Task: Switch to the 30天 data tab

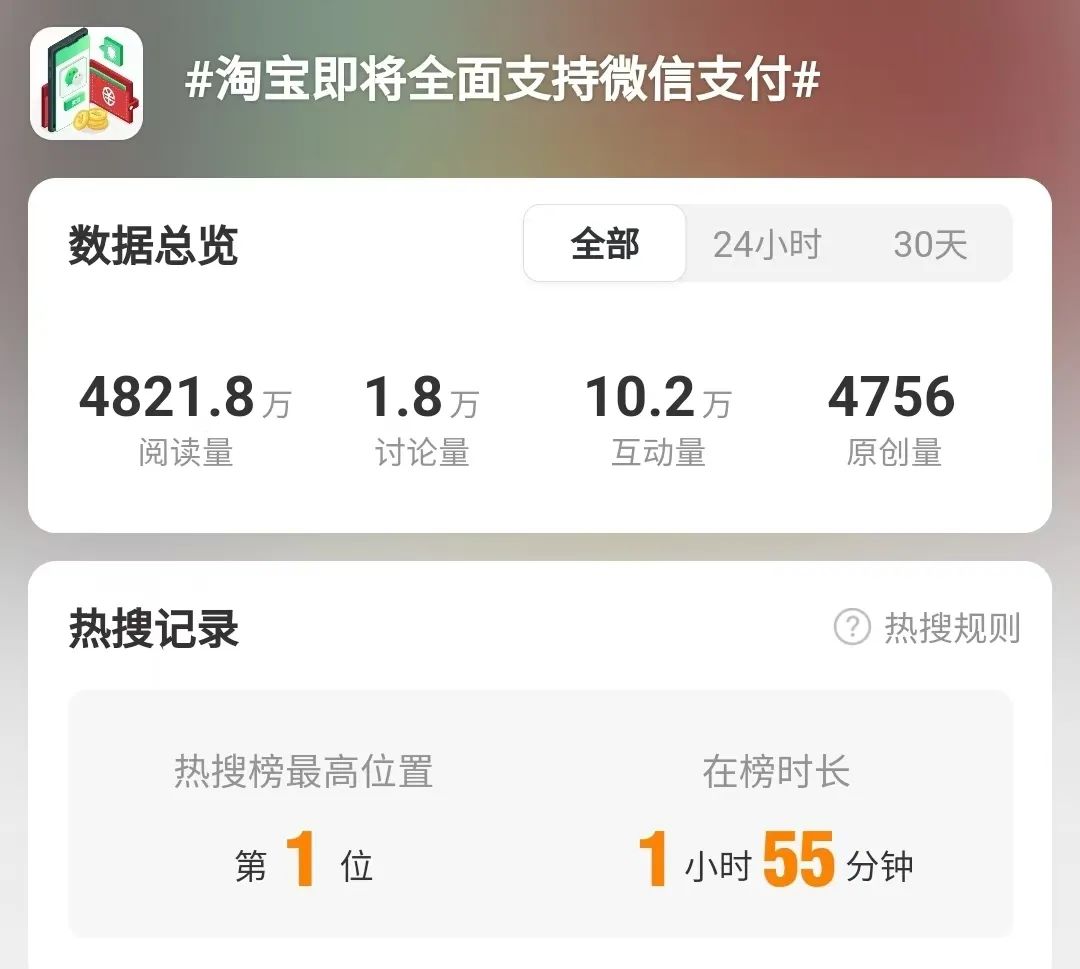Action: pos(930,244)
